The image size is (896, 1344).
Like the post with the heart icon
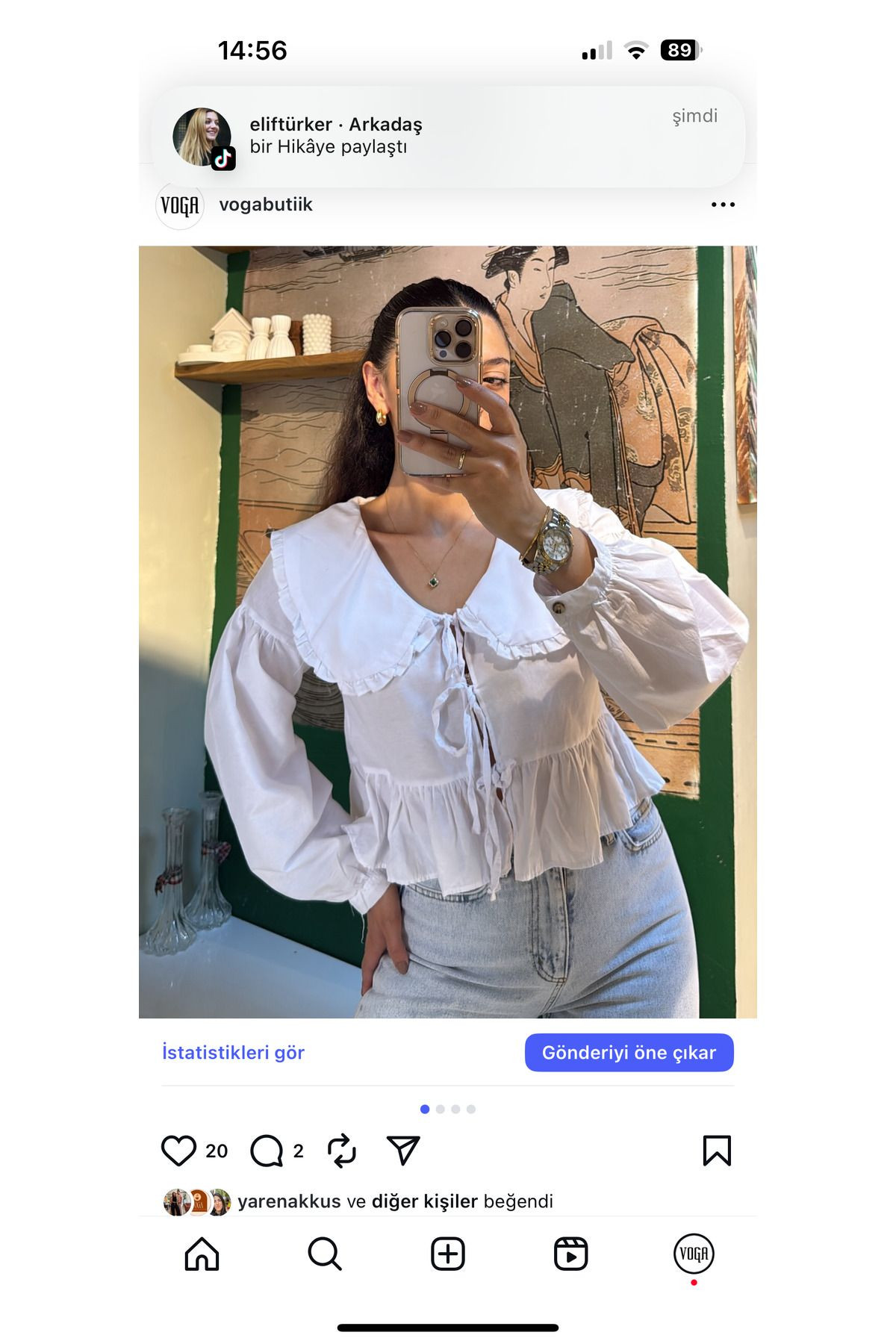tap(178, 1151)
